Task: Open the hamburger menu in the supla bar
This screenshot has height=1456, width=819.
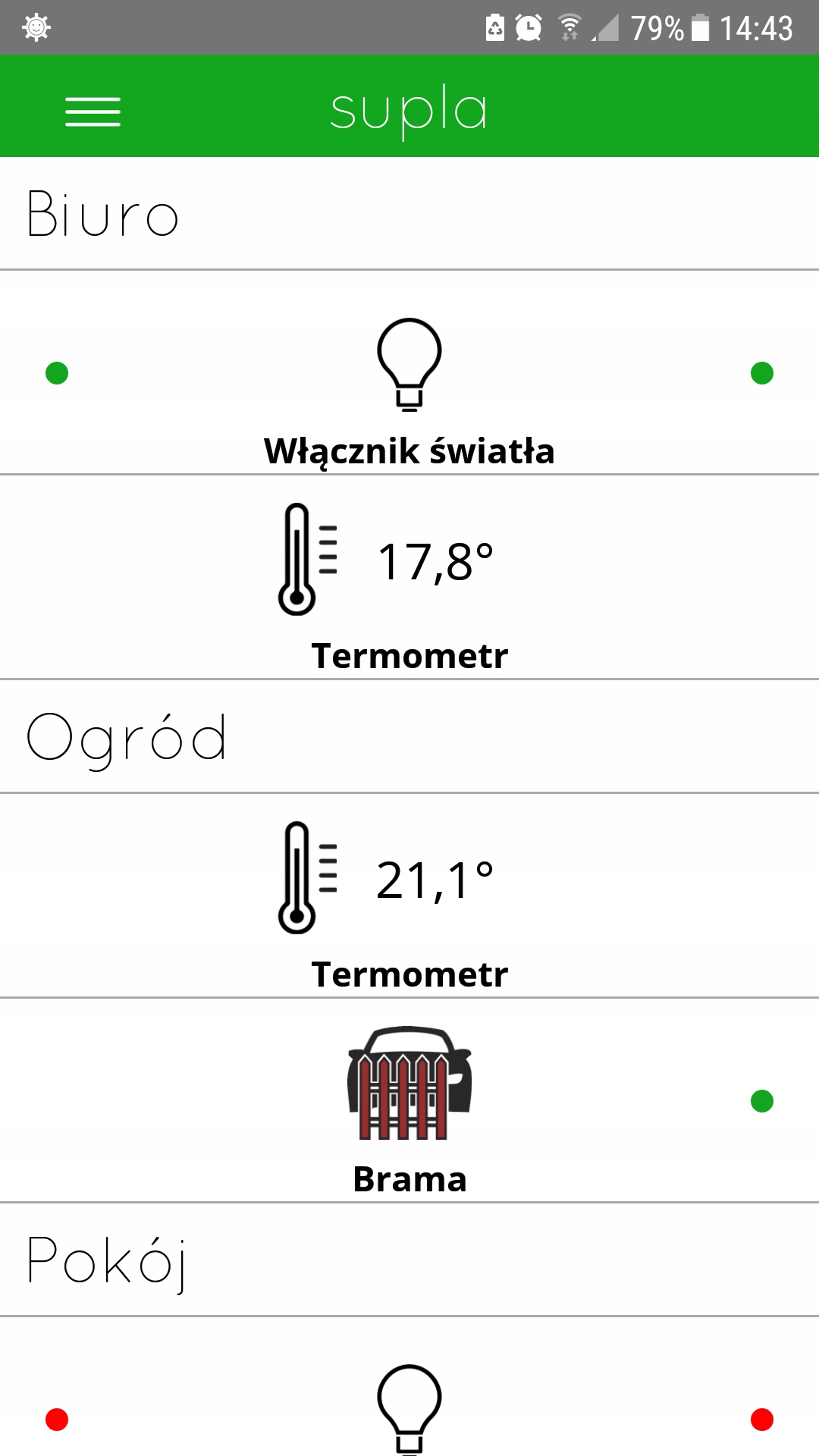Action: point(93,111)
